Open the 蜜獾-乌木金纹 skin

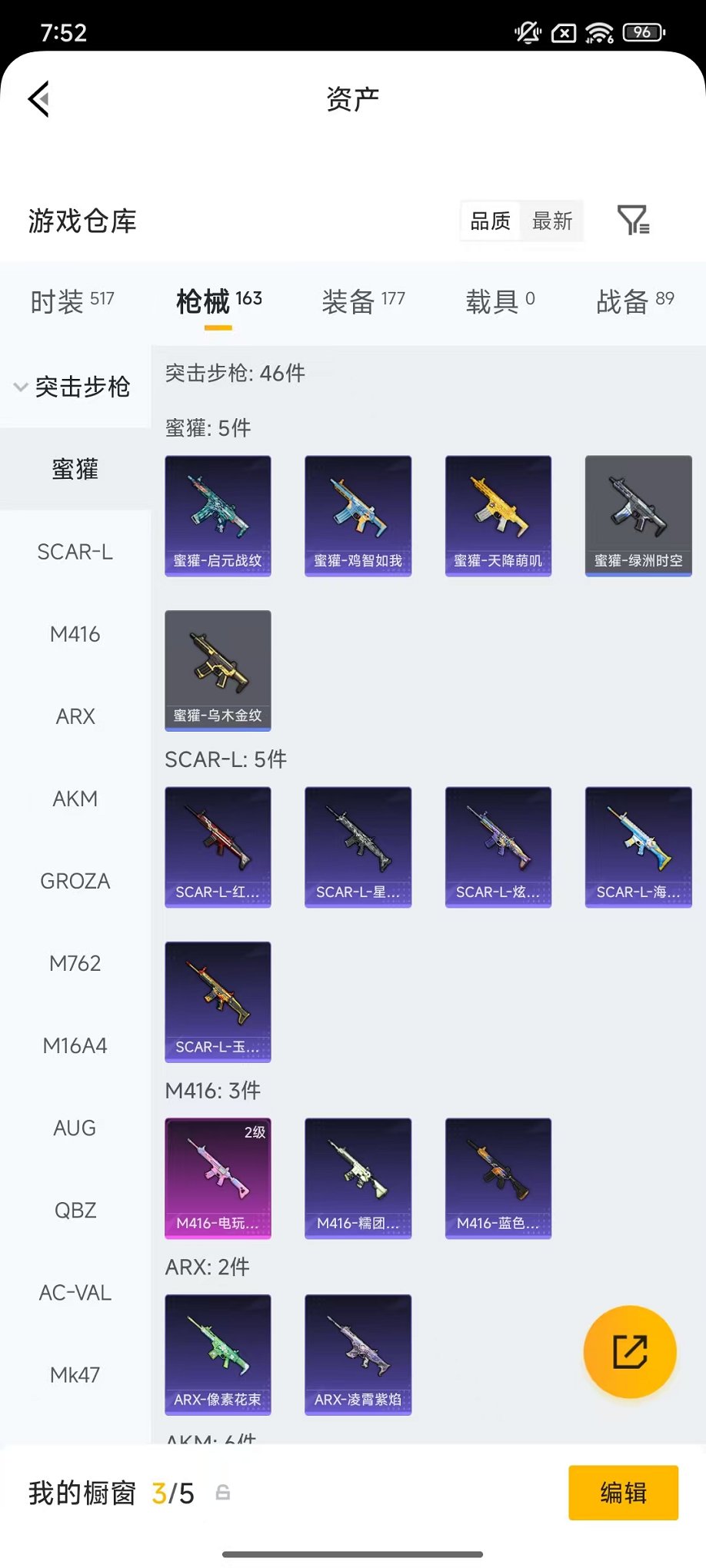(x=218, y=670)
